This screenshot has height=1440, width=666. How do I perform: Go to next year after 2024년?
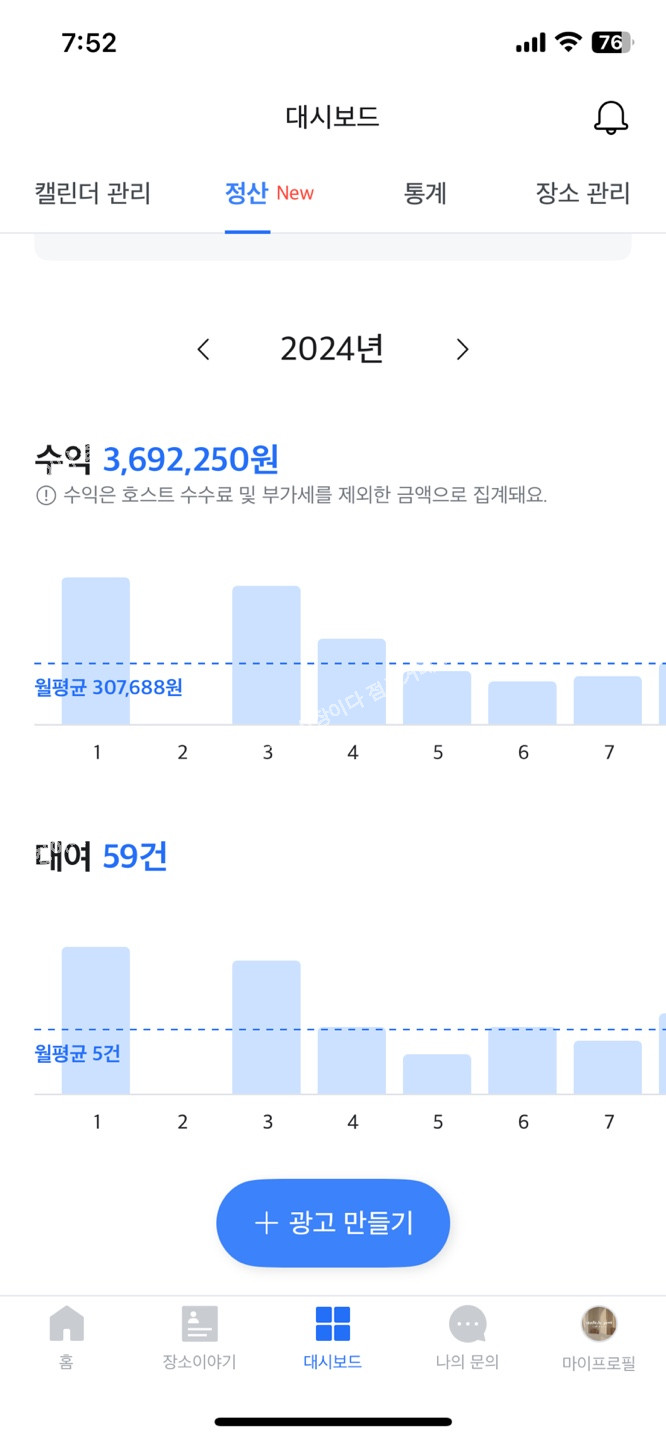point(462,349)
